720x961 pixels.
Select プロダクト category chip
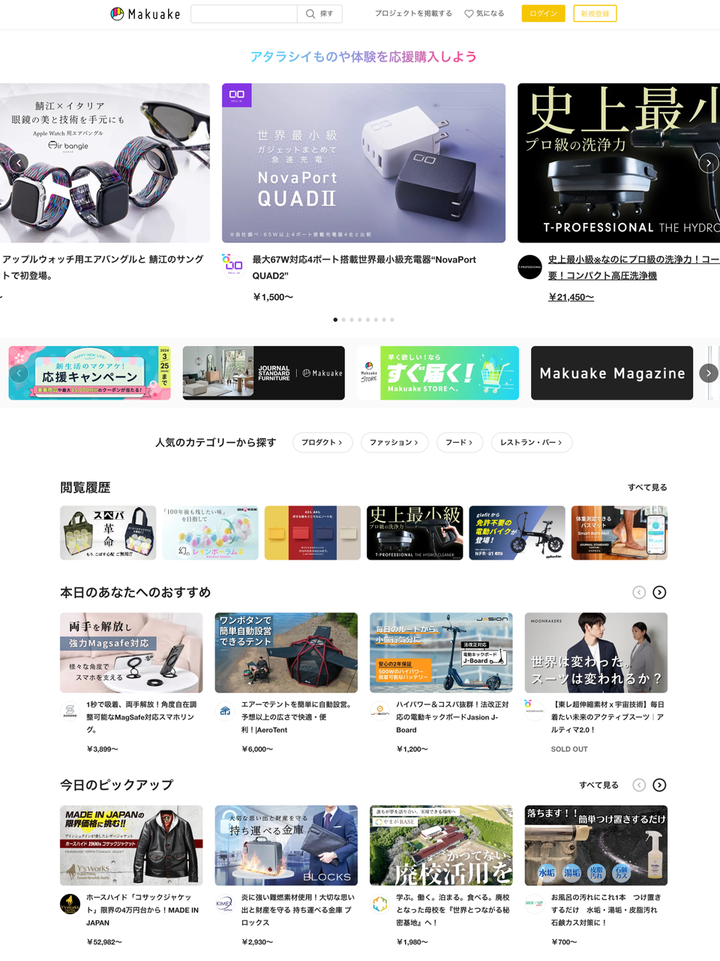322,442
